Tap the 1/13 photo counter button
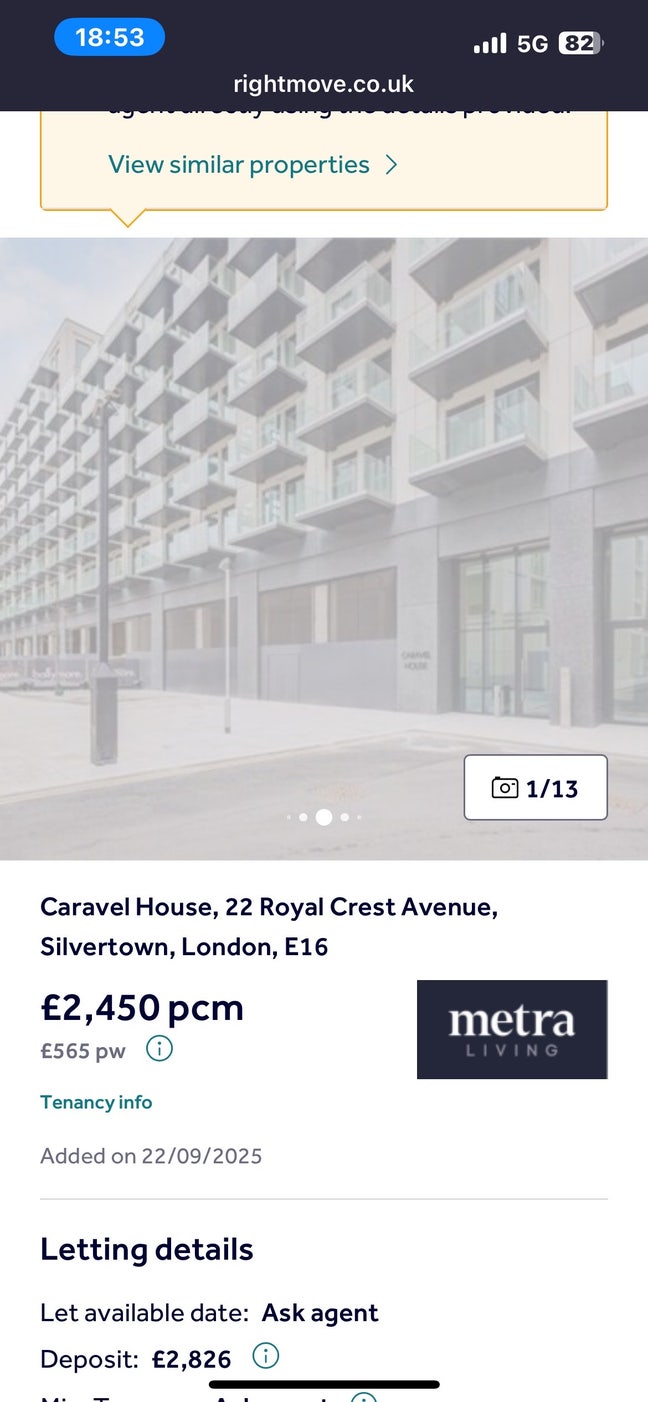The width and height of the screenshot is (648, 1402). (x=535, y=788)
